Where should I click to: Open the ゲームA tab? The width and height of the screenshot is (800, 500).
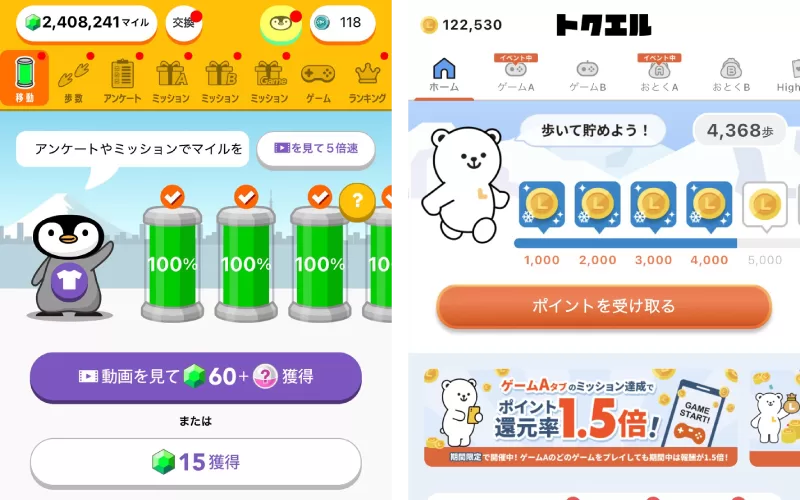(x=515, y=76)
